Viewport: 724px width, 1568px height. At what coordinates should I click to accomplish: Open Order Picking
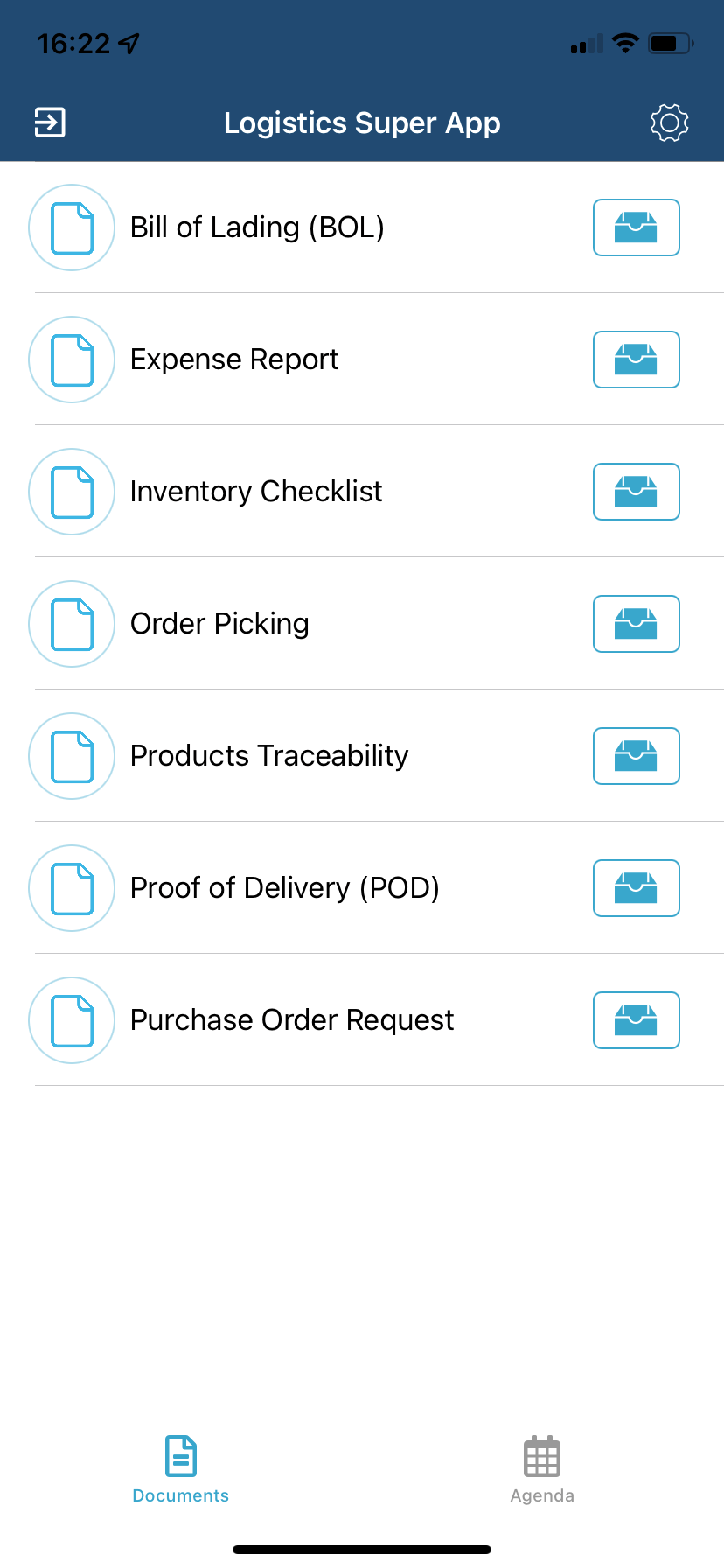tap(219, 624)
